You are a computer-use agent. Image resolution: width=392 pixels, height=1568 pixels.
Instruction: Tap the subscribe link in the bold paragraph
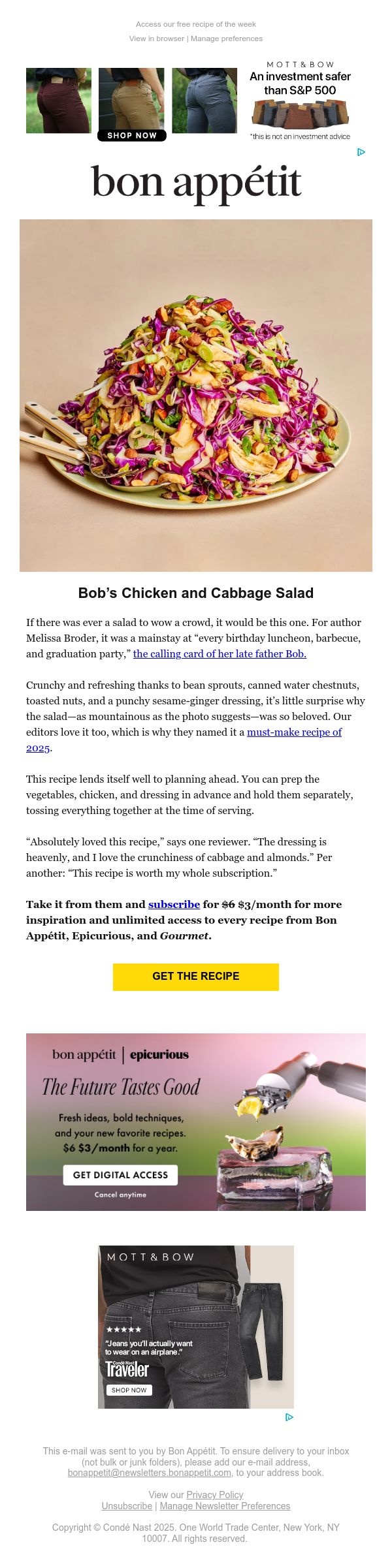[x=174, y=904]
